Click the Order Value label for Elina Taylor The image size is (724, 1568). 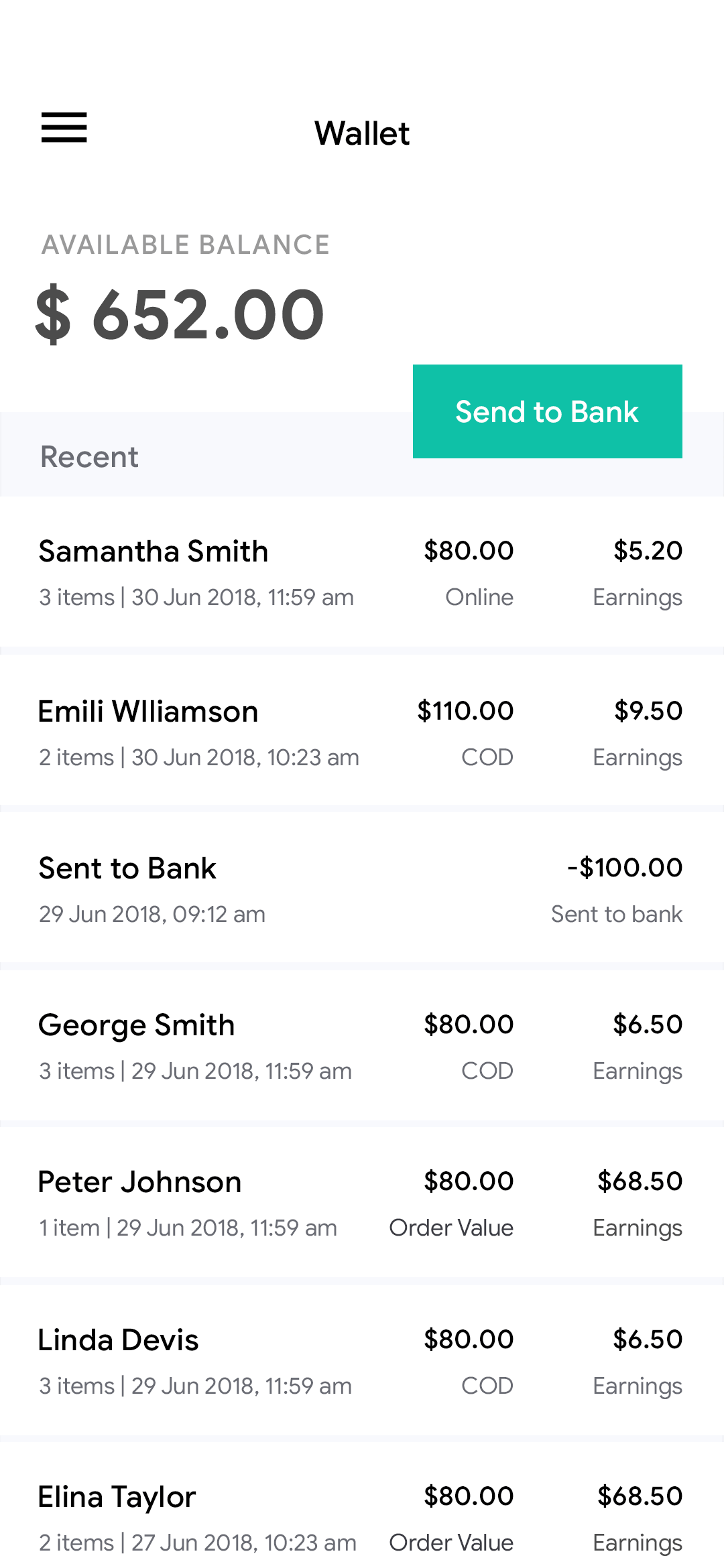pyautogui.click(x=451, y=1543)
